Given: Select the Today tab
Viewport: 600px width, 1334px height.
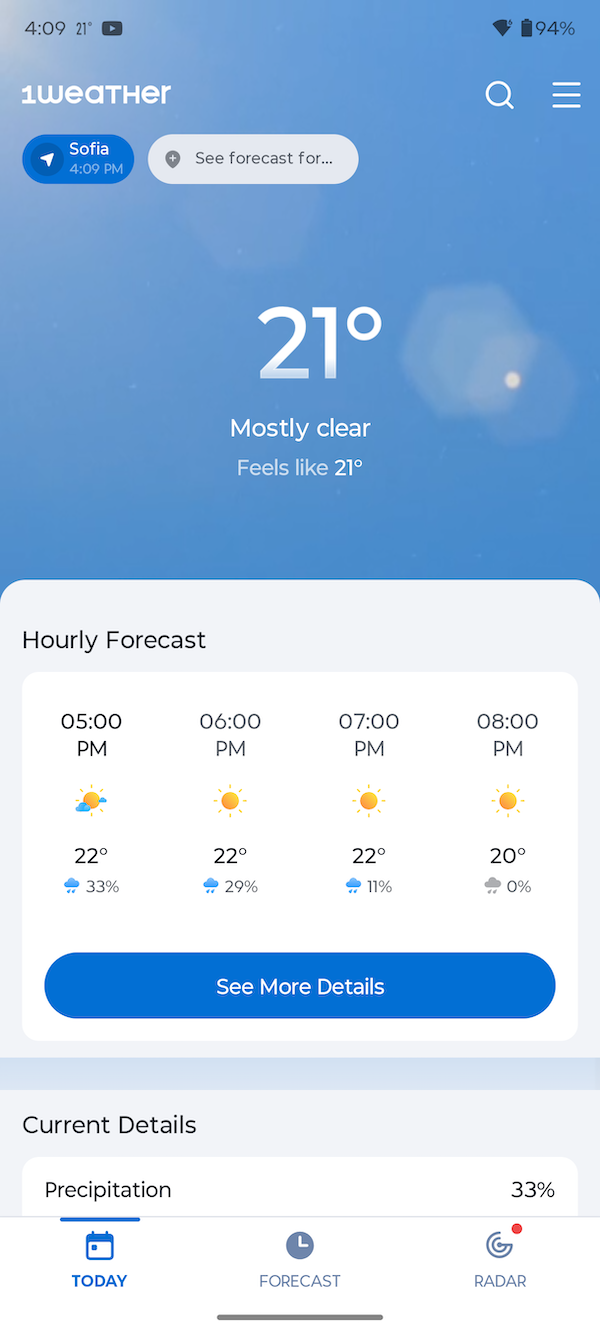Looking at the screenshot, I should coord(100,1259).
